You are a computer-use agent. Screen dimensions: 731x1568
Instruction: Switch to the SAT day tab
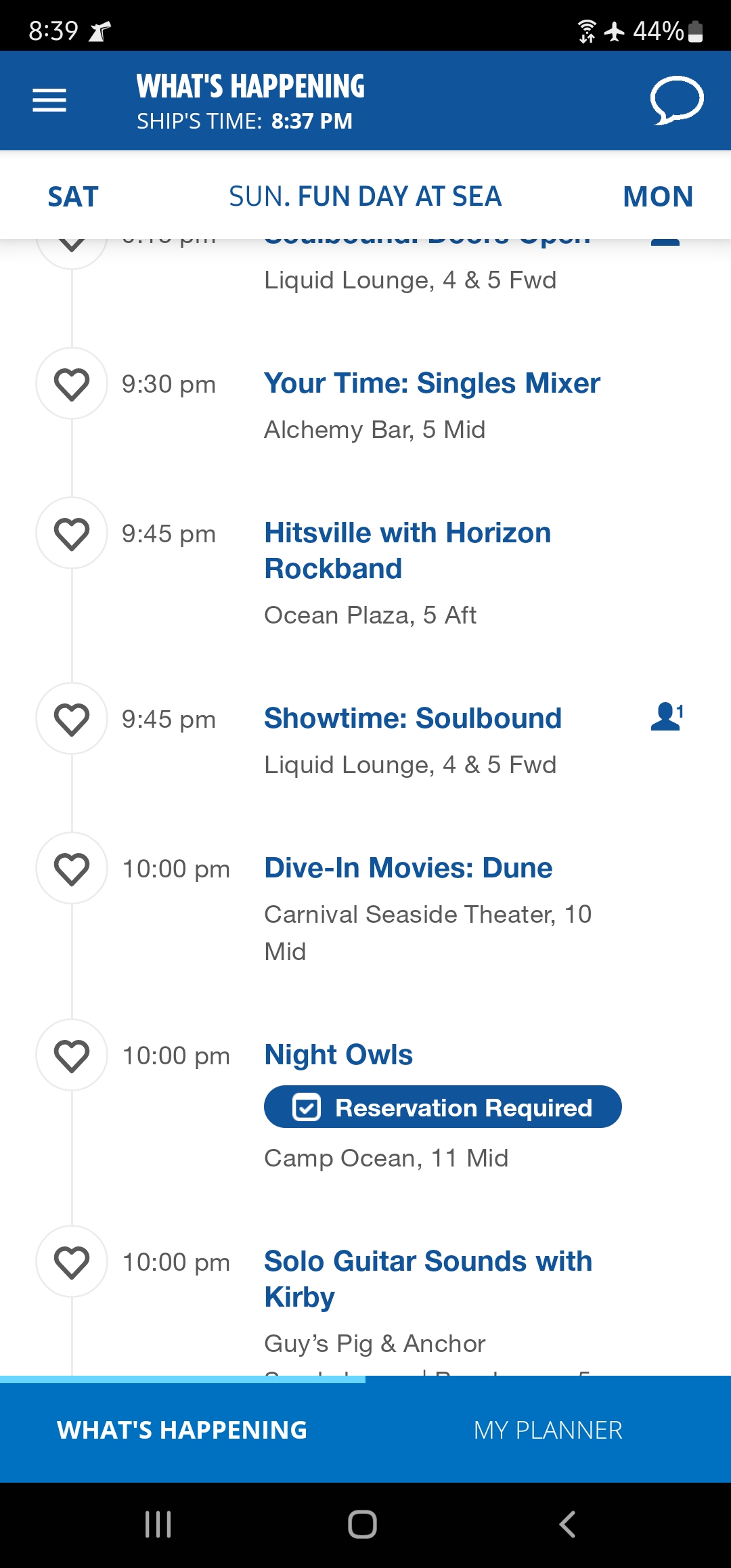click(73, 197)
